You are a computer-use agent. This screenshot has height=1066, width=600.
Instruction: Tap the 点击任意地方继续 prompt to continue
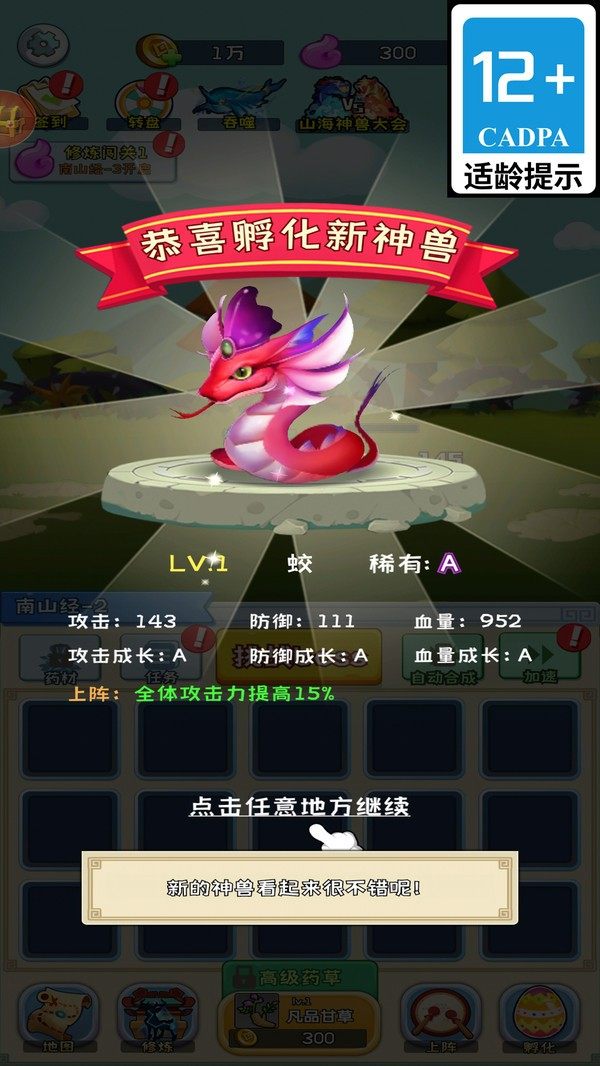coord(299,806)
